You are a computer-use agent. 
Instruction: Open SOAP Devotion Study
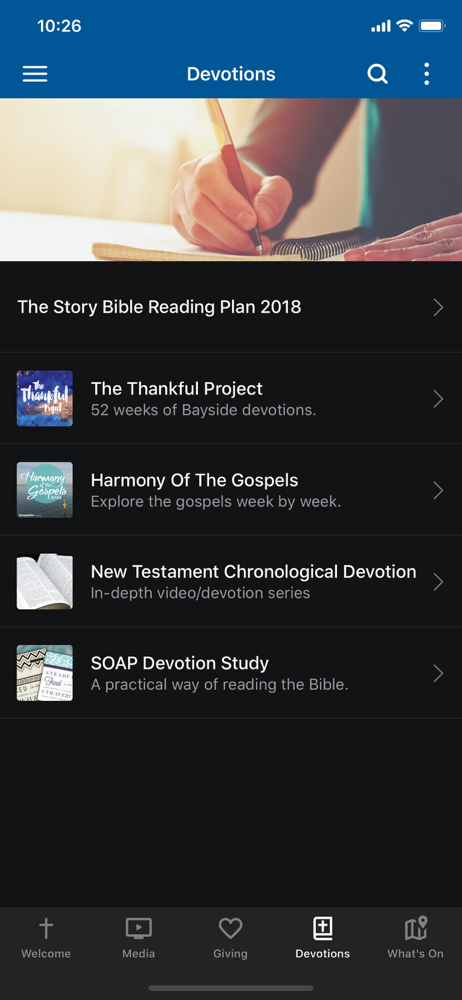(x=231, y=673)
